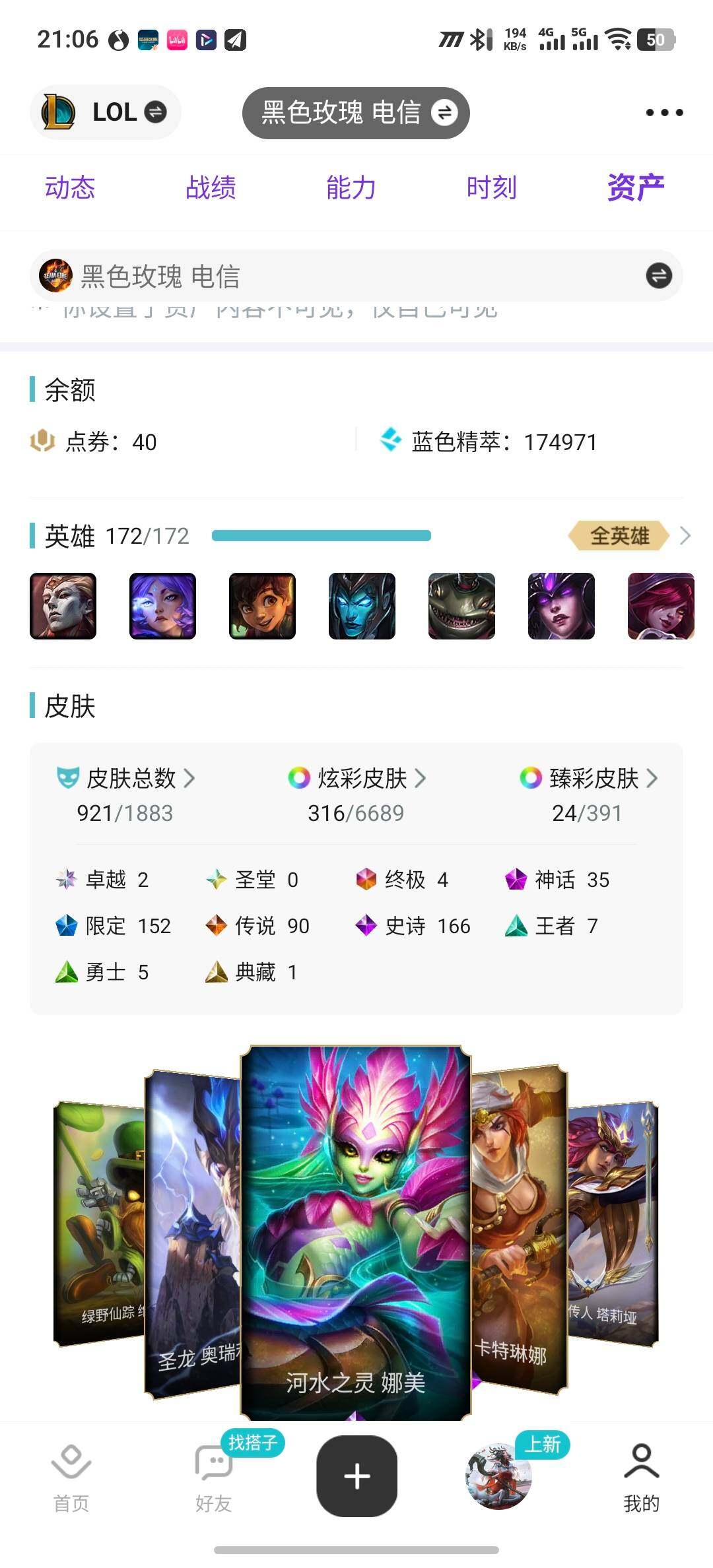Open the LOL game switcher
The width and height of the screenshot is (713, 1568).
(x=105, y=112)
